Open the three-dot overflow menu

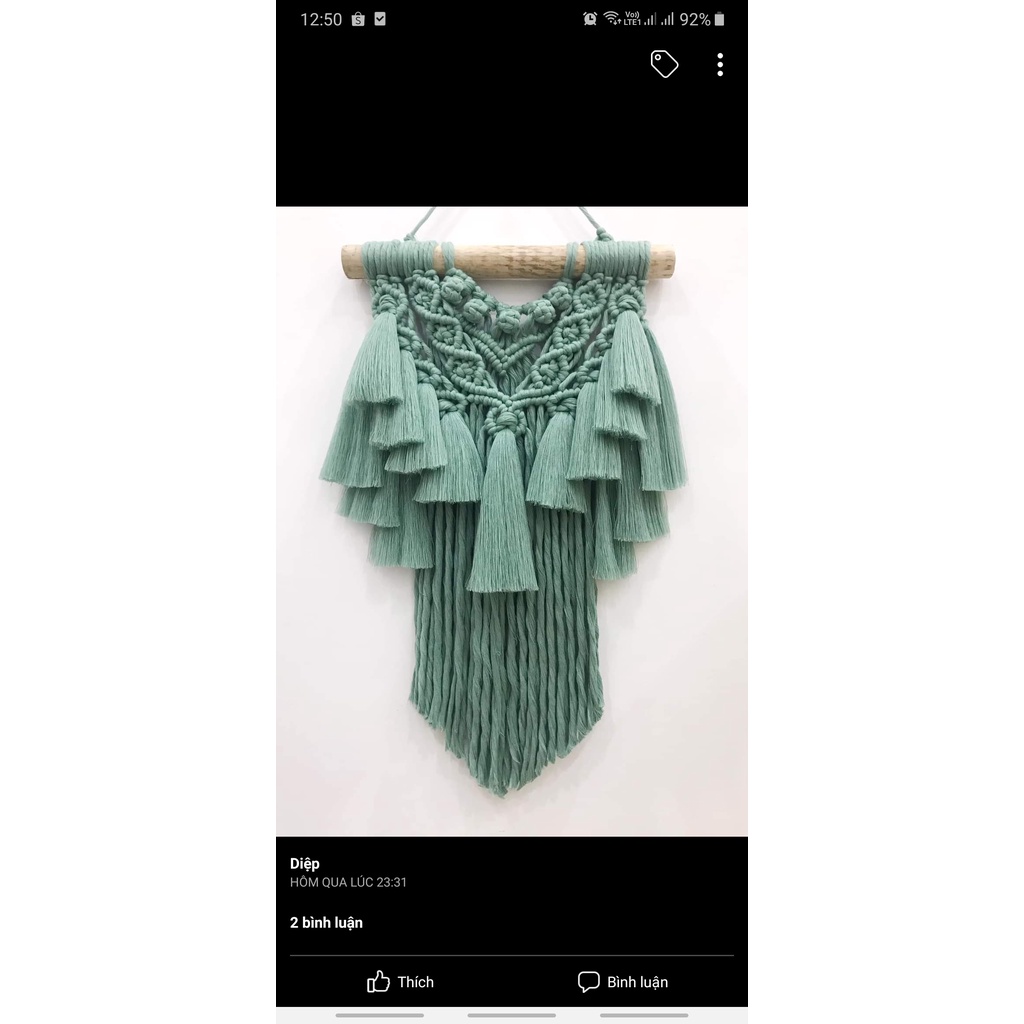[x=720, y=65]
